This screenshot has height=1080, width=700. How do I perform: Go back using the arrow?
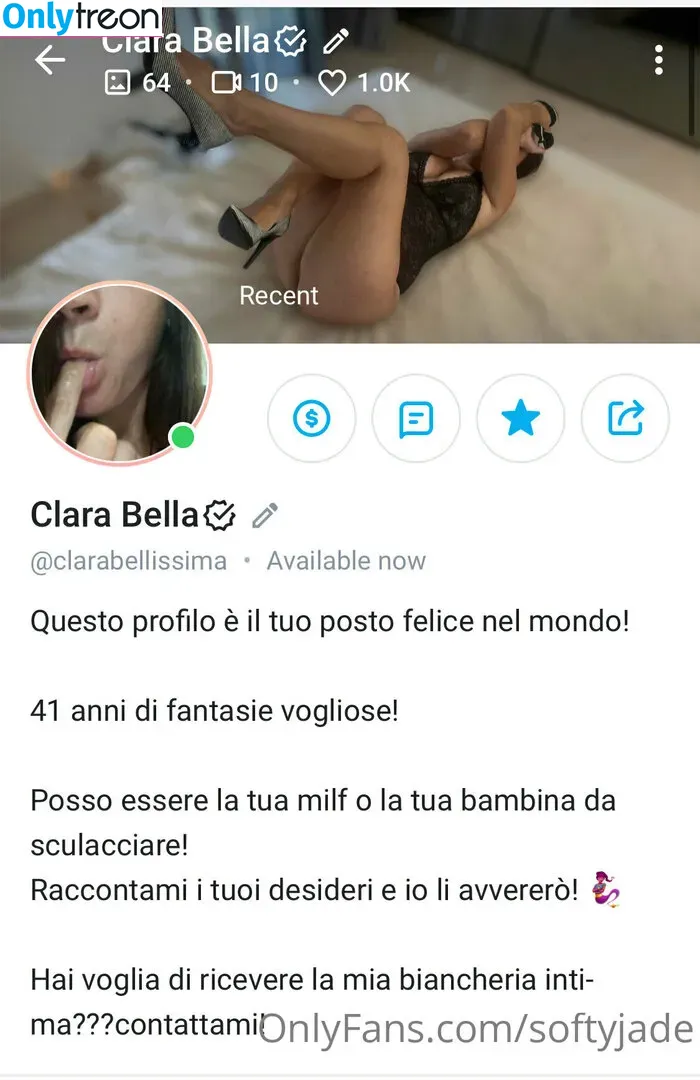coord(49,61)
